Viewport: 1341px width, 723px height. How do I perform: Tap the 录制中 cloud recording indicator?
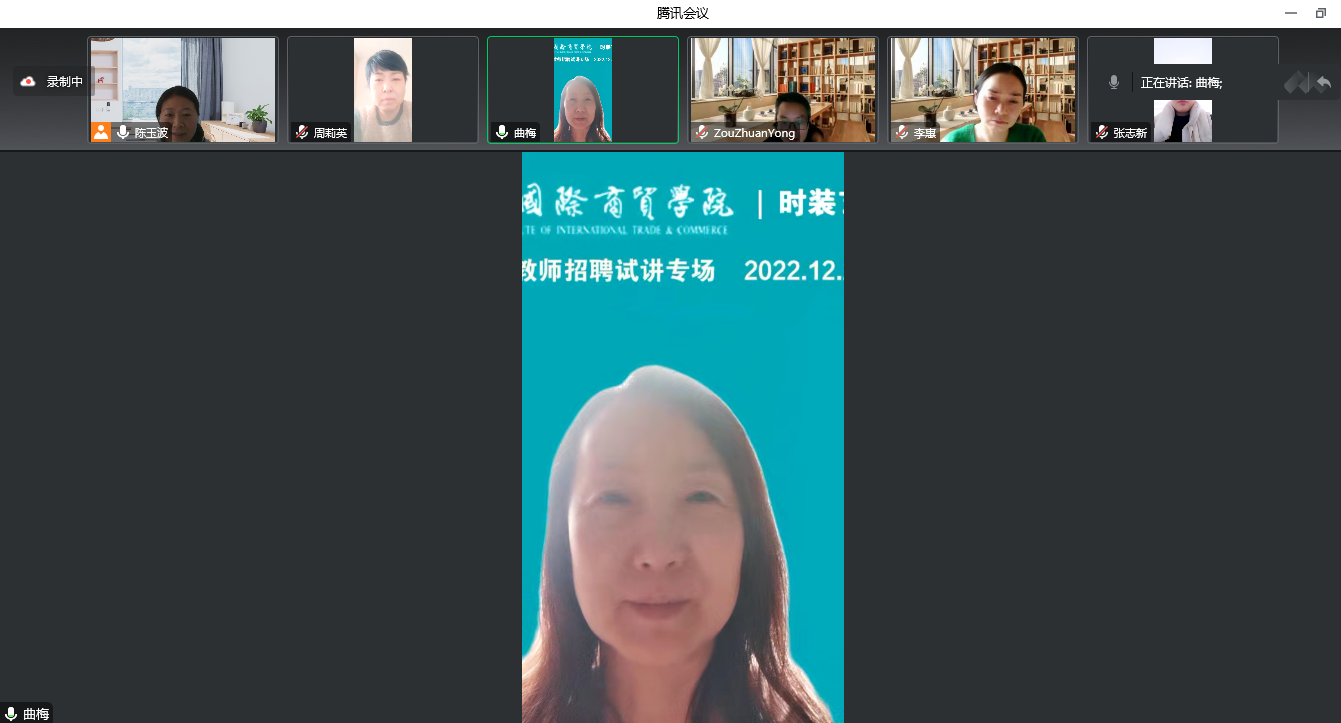[x=53, y=82]
